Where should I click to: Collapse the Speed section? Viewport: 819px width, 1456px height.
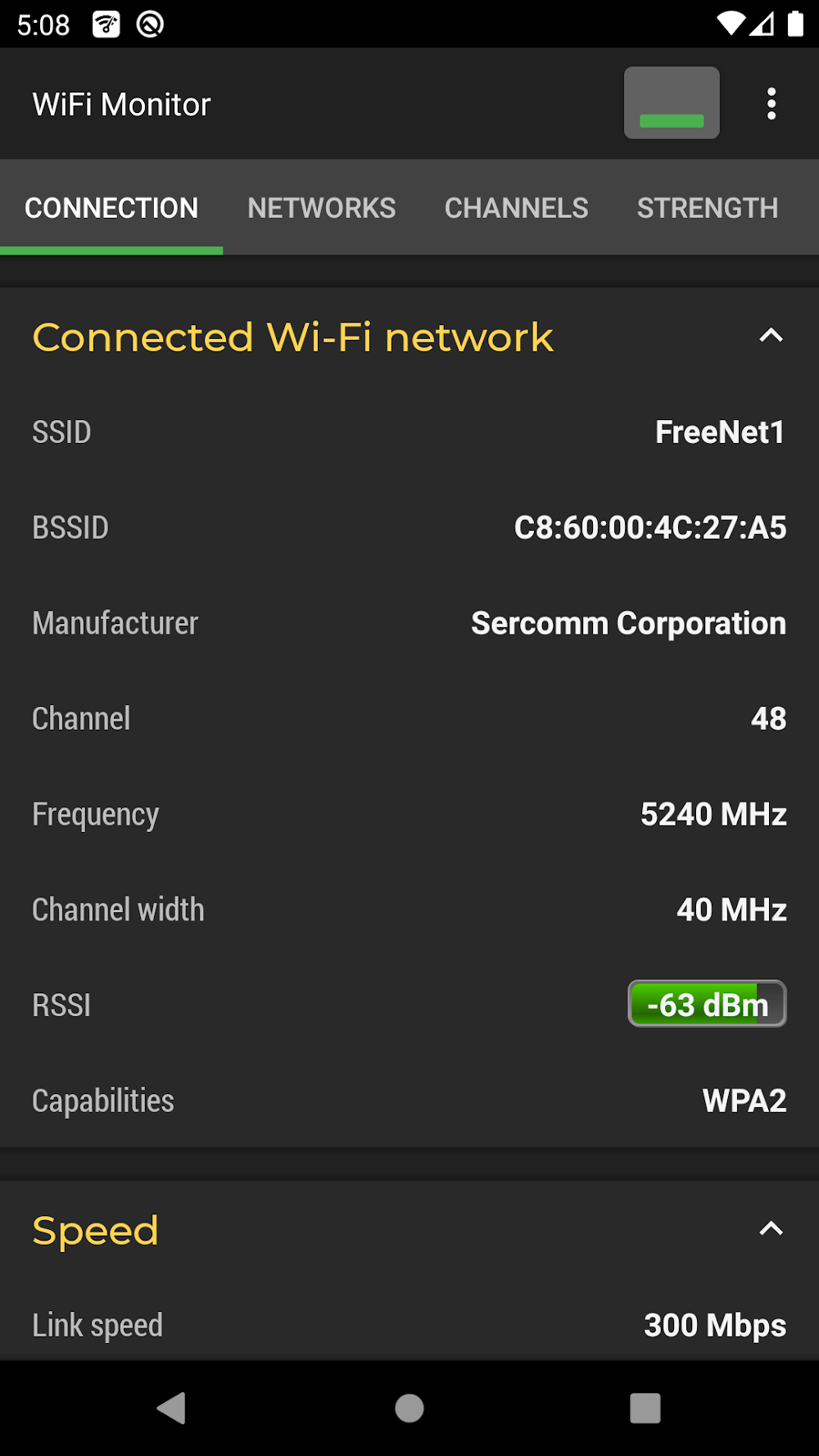pyautogui.click(x=771, y=1228)
